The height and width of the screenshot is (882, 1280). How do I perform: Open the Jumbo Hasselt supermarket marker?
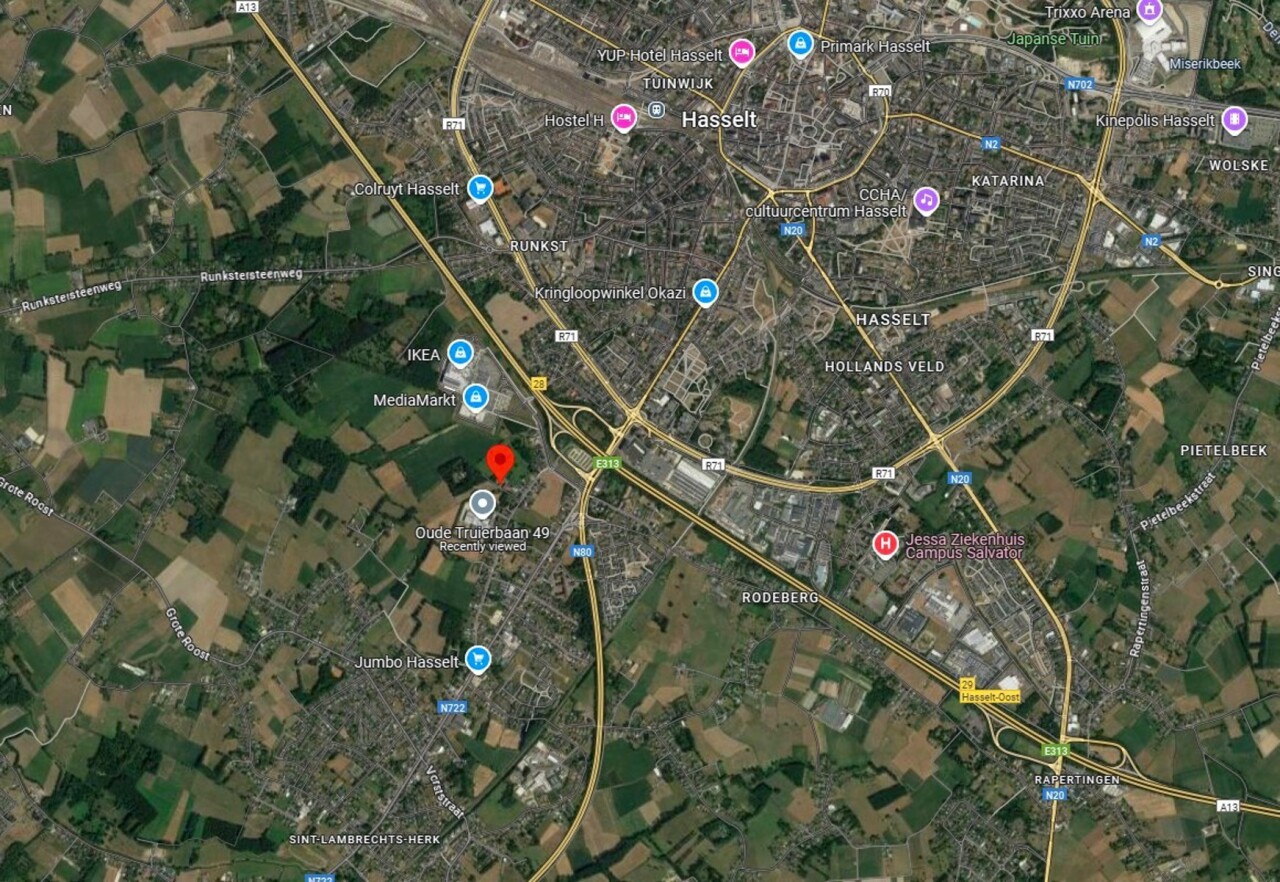point(478,658)
